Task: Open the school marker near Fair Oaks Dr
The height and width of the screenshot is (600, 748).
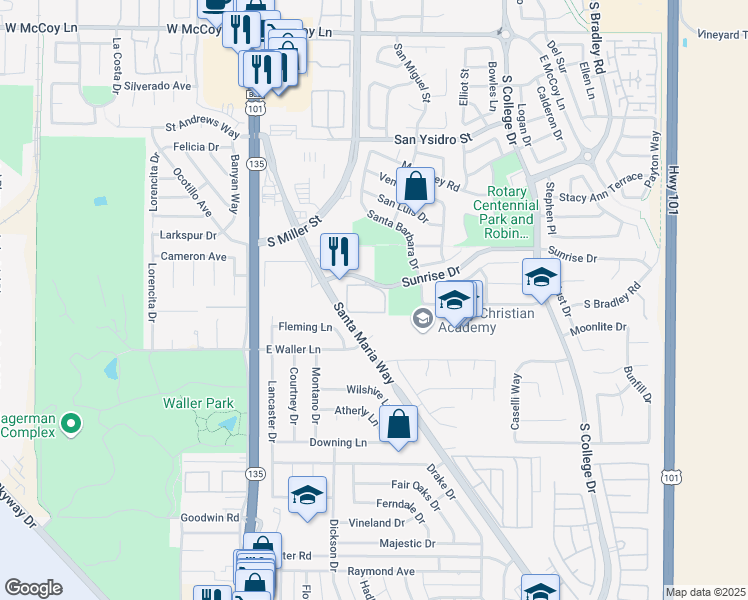Action: coord(307,495)
